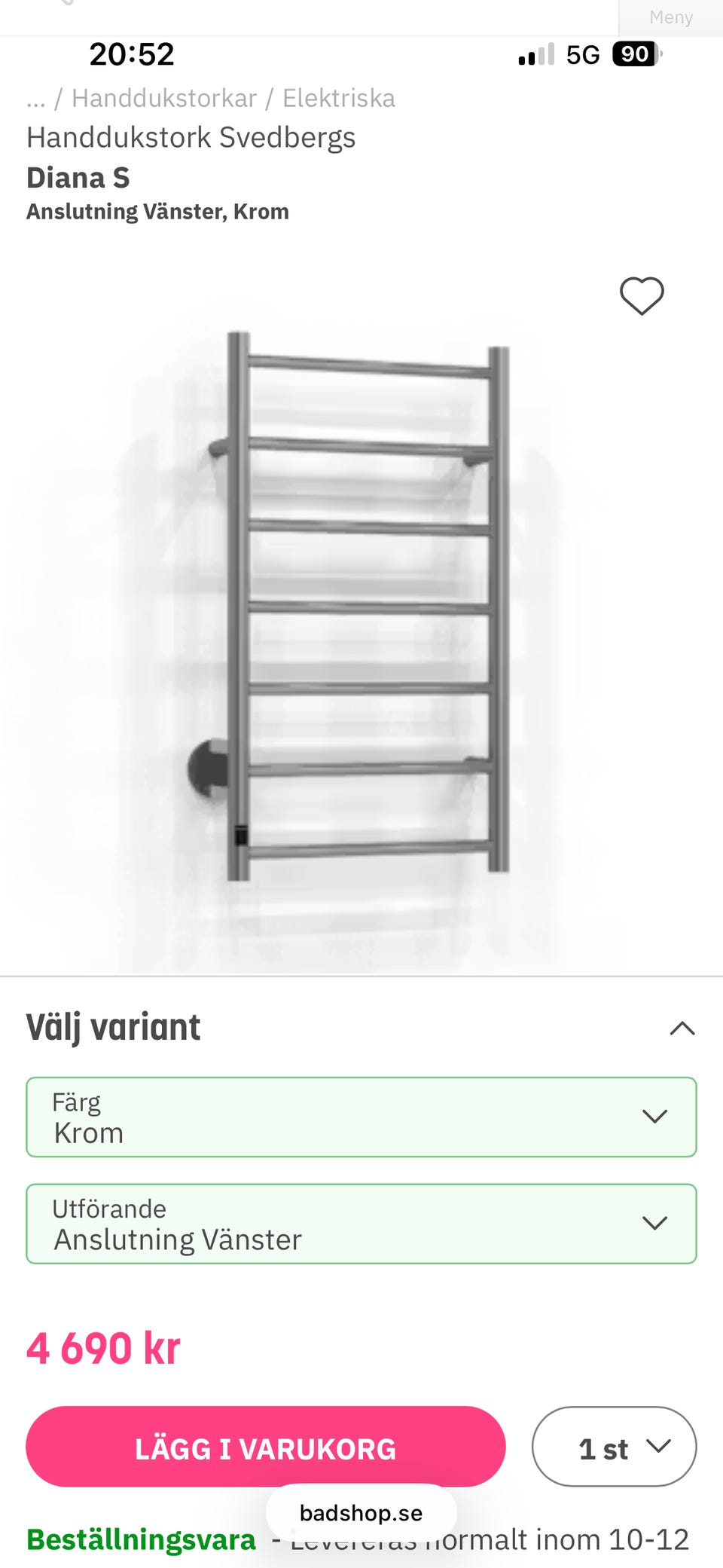Tap the battery indicator showing 90
The width and height of the screenshot is (723, 1568).
[x=635, y=53]
